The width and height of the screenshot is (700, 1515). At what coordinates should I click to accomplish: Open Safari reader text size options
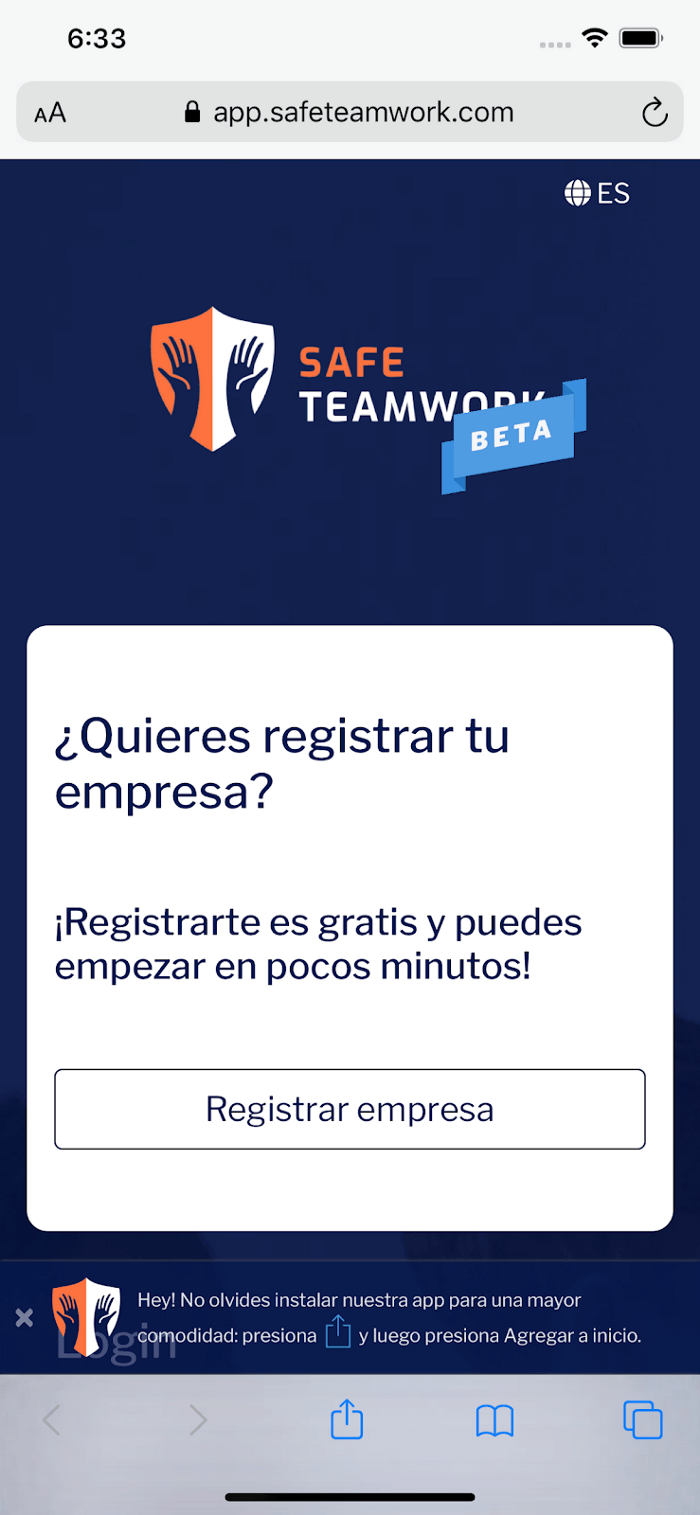[50, 113]
